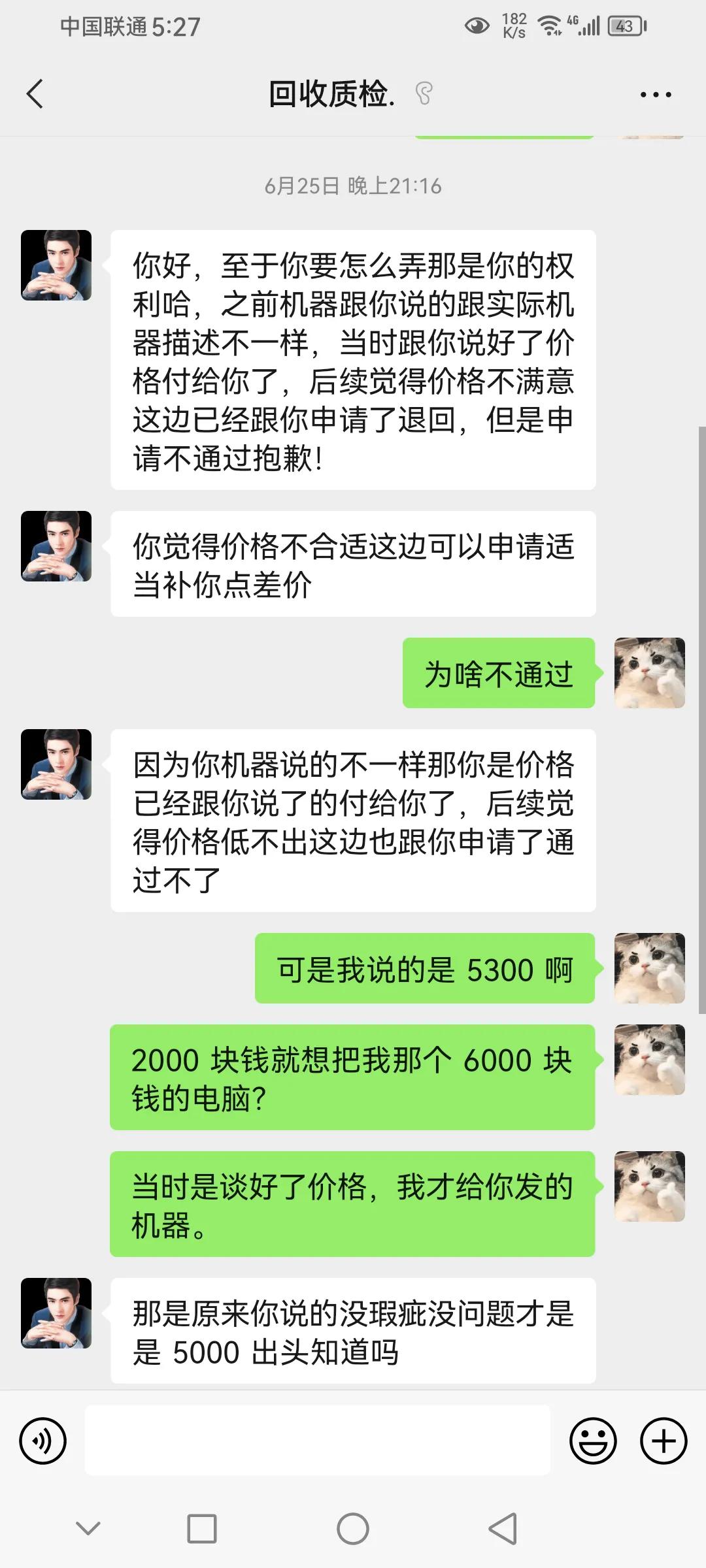The height and width of the screenshot is (1568, 706).
Task: Tap the eye-protection icon in status bar
Action: [x=477, y=26]
